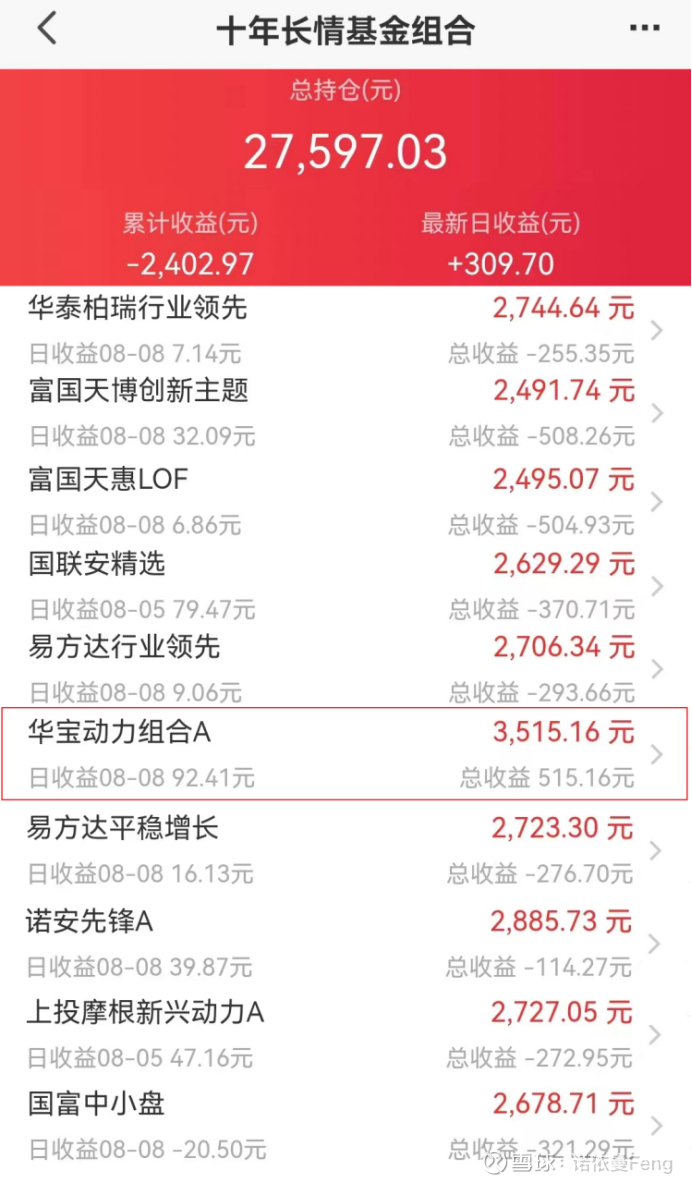The height and width of the screenshot is (1184, 692).
Task: Go back using the top-left arrow
Action: [47, 29]
